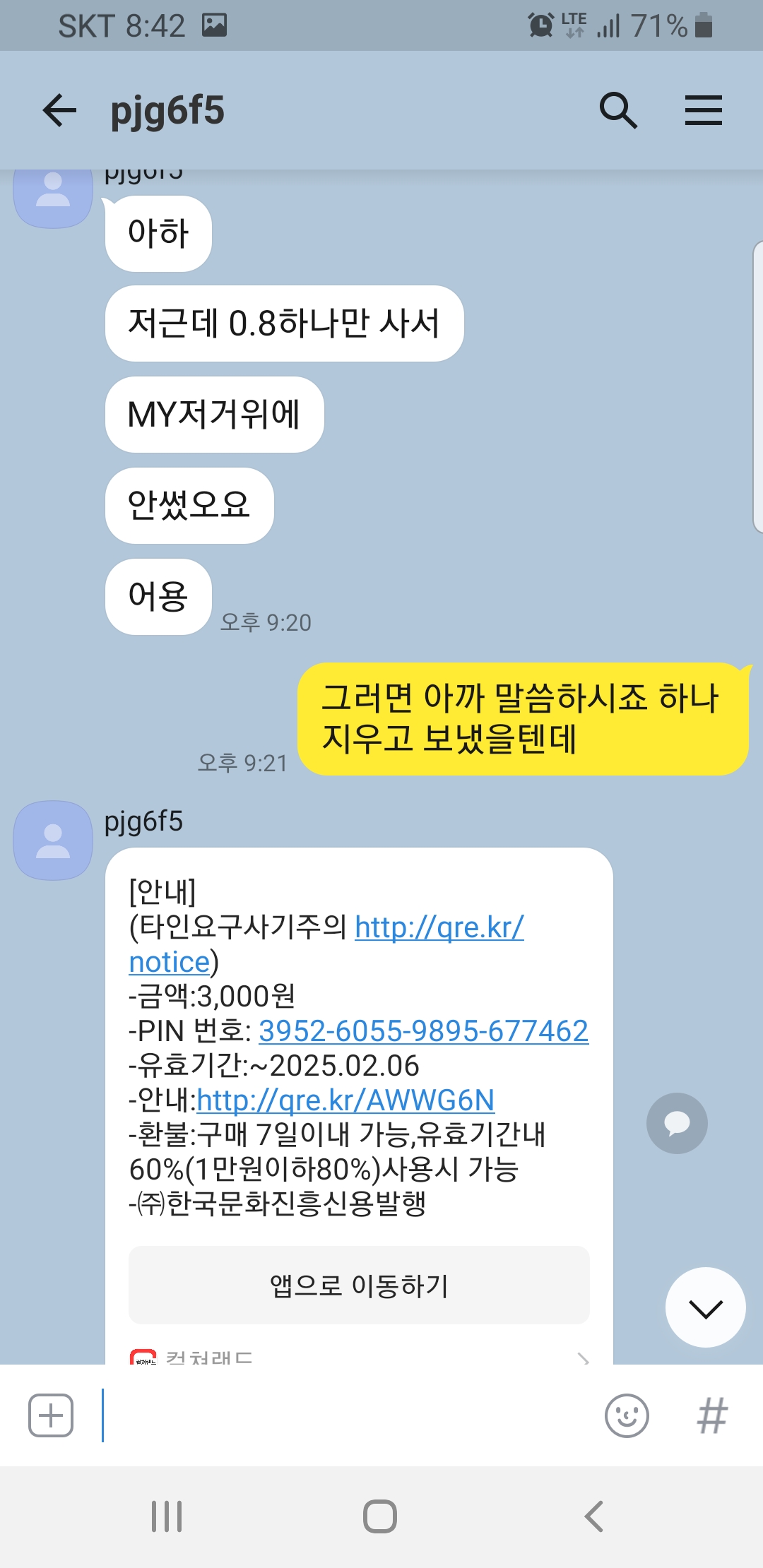The width and height of the screenshot is (763, 1568).
Task: Open the 컬쳐랜드 app row at card bottom
Action: click(x=359, y=1356)
